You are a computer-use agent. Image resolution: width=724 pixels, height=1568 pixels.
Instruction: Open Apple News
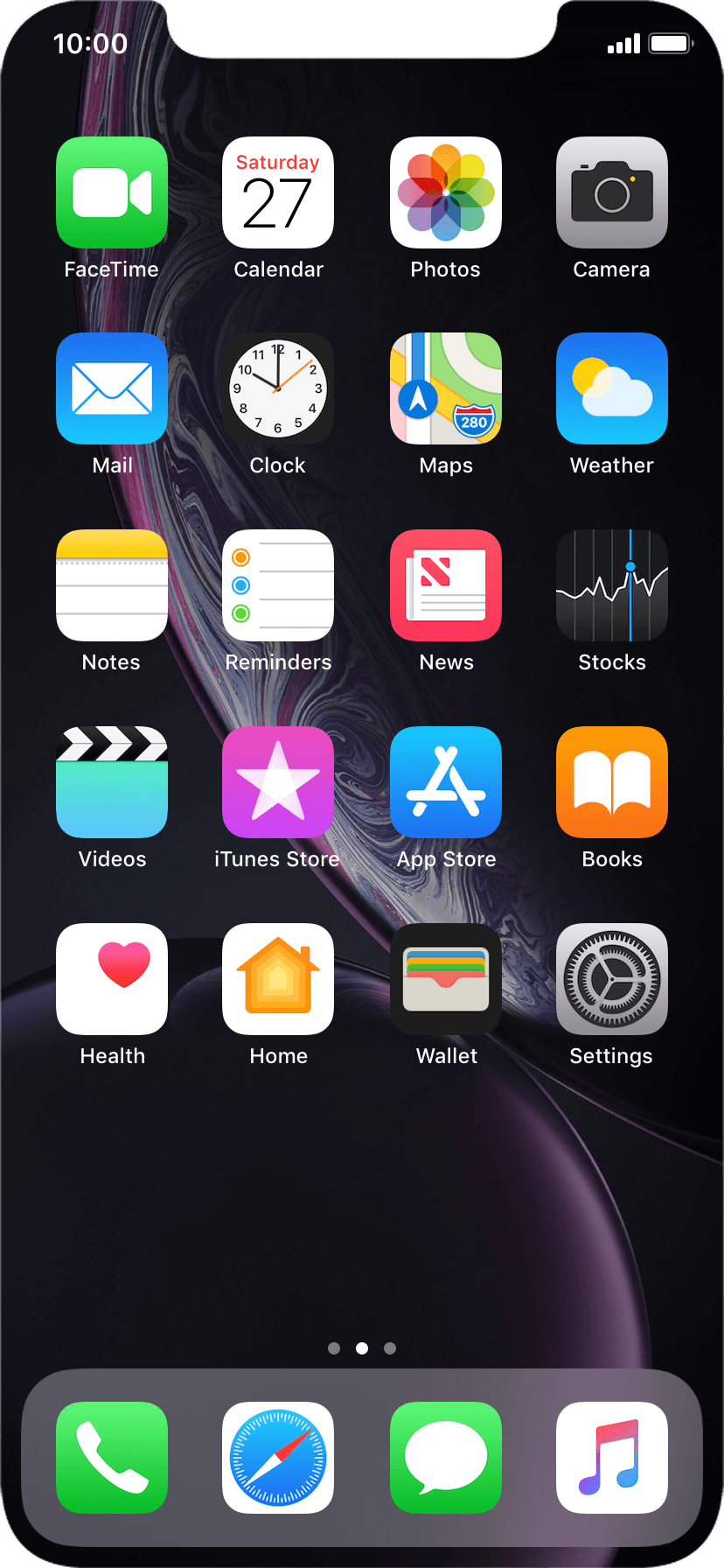point(445,585)
